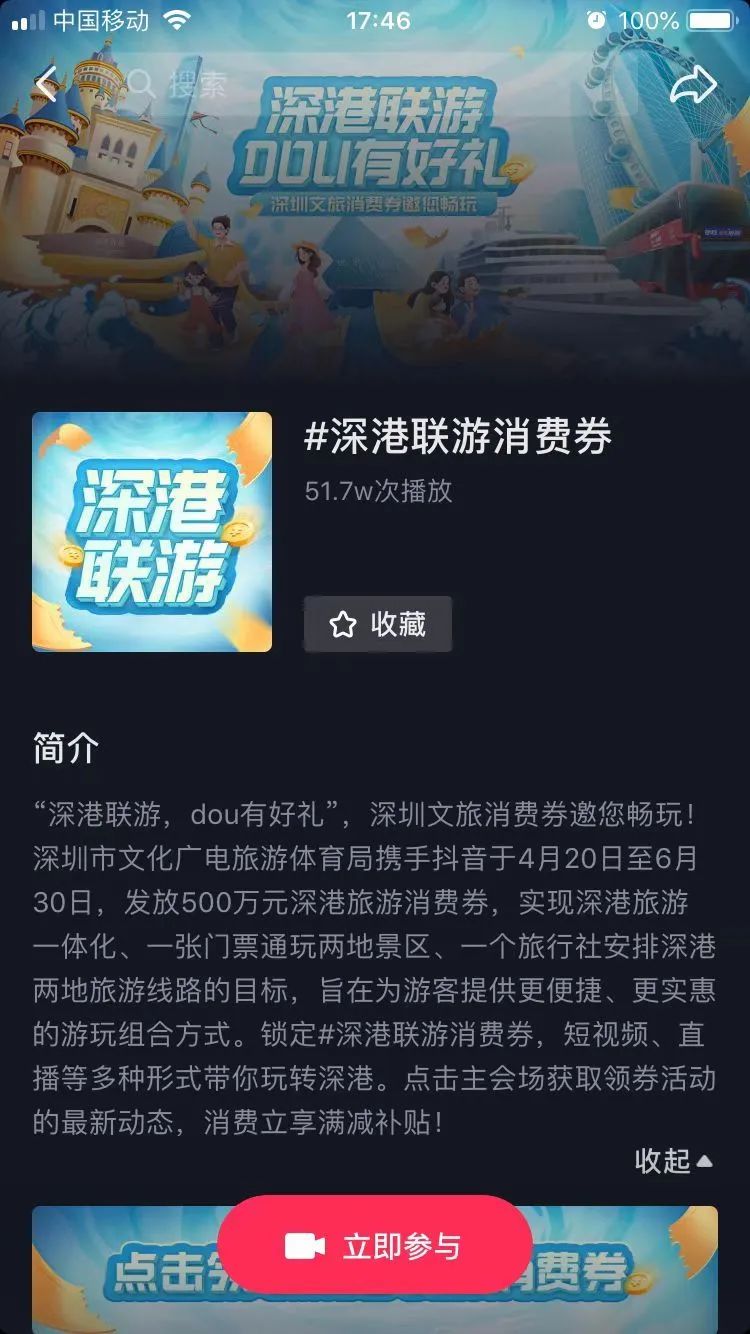
Task: Share this topic with the arrow icon
Action: coord(693,85)
